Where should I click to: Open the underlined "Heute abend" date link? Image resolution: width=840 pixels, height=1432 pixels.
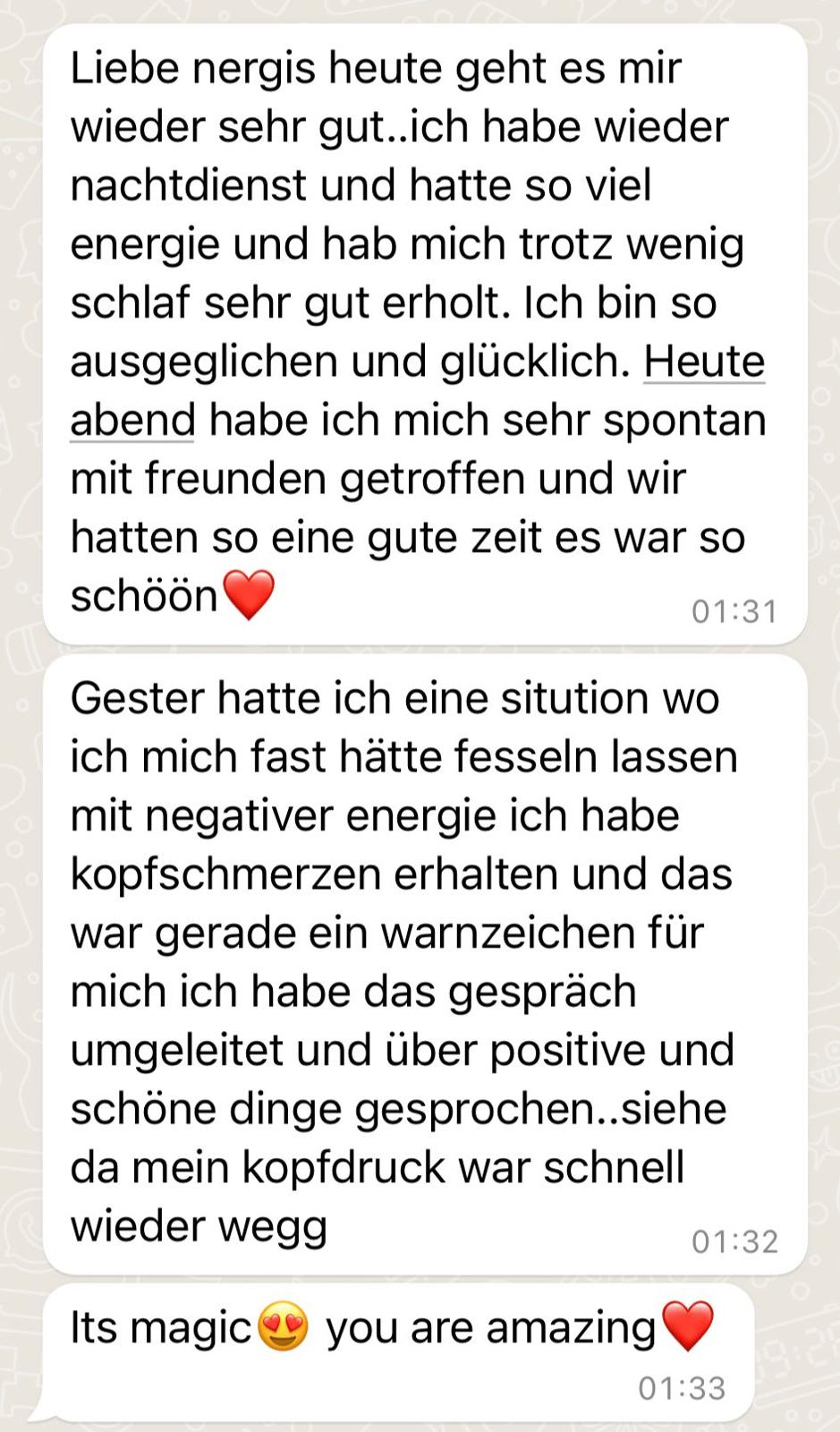[703, 362]
